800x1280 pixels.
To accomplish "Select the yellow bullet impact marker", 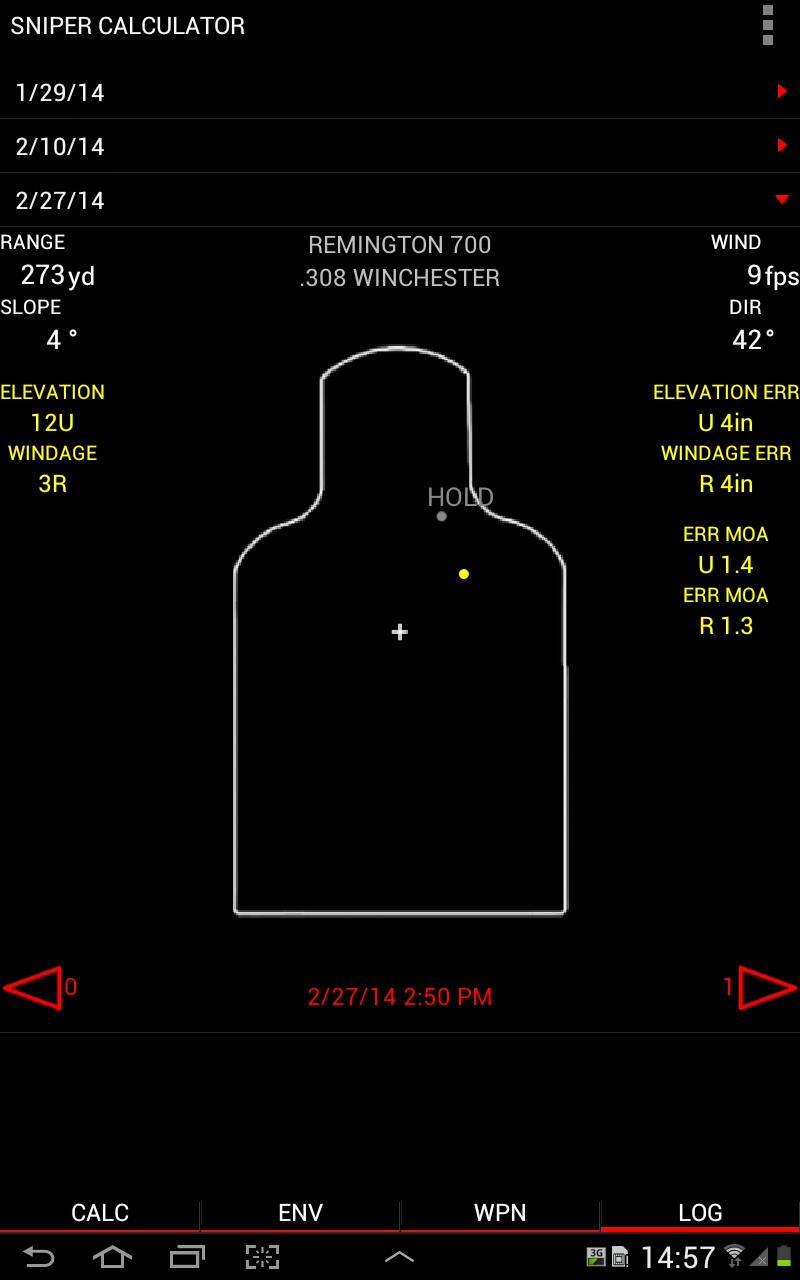I will (x=463, y=573).
